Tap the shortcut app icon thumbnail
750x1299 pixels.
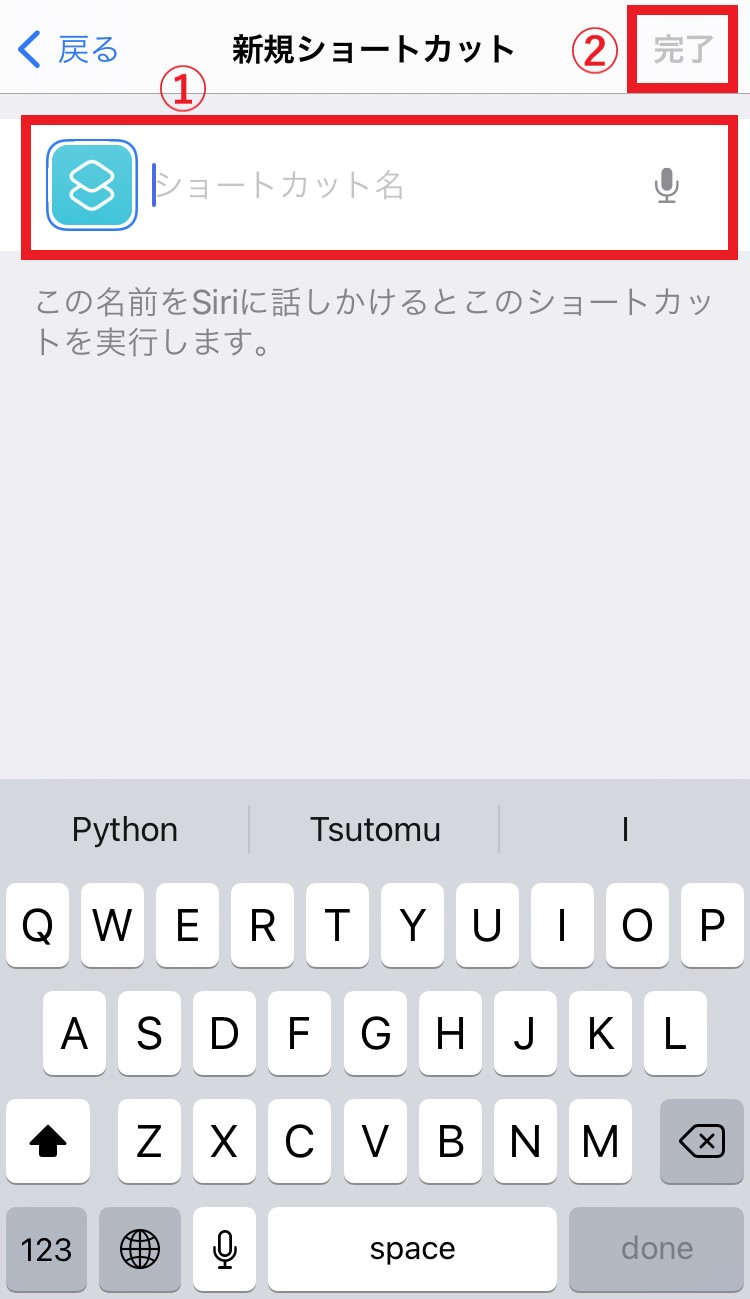tap(91, 186)
